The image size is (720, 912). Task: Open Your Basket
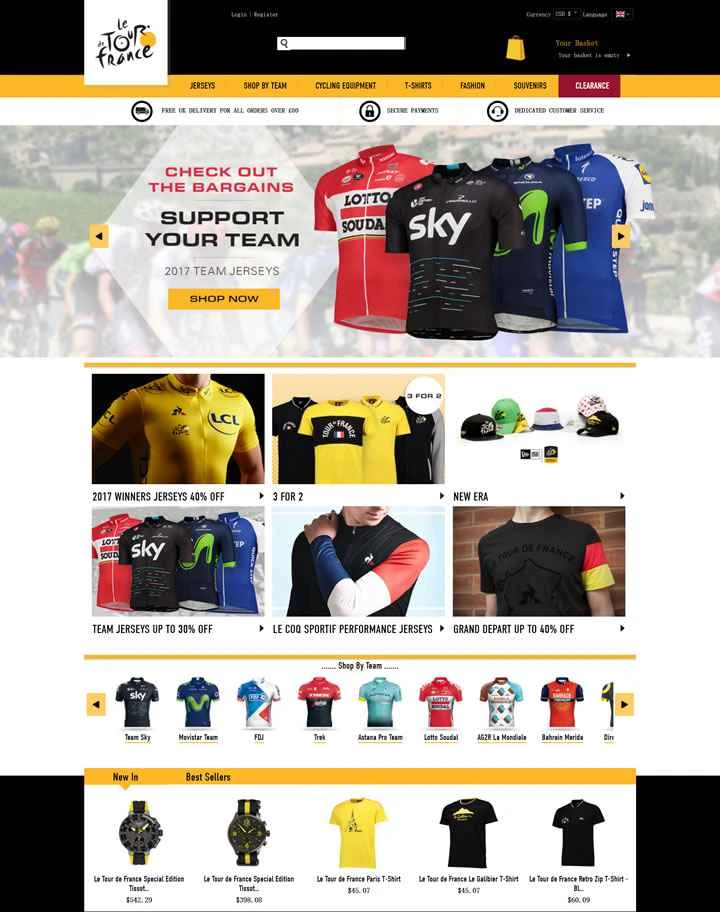point(576,43)
